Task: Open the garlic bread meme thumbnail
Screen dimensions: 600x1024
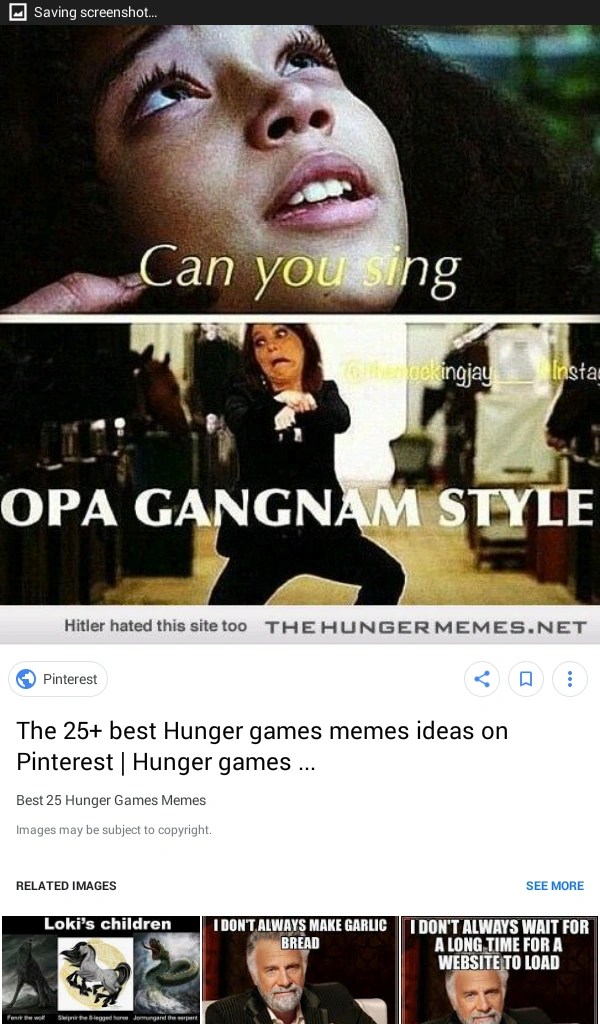Action: [x=300, y=969]
